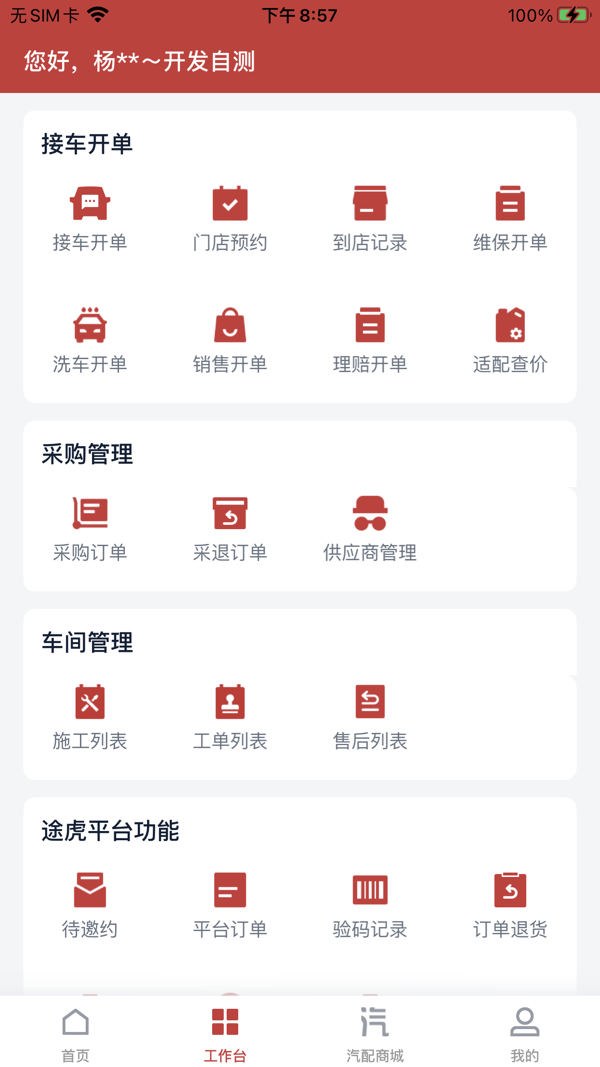
Task: Open 采退订单 purchase returns
Action: click(230, 527)
